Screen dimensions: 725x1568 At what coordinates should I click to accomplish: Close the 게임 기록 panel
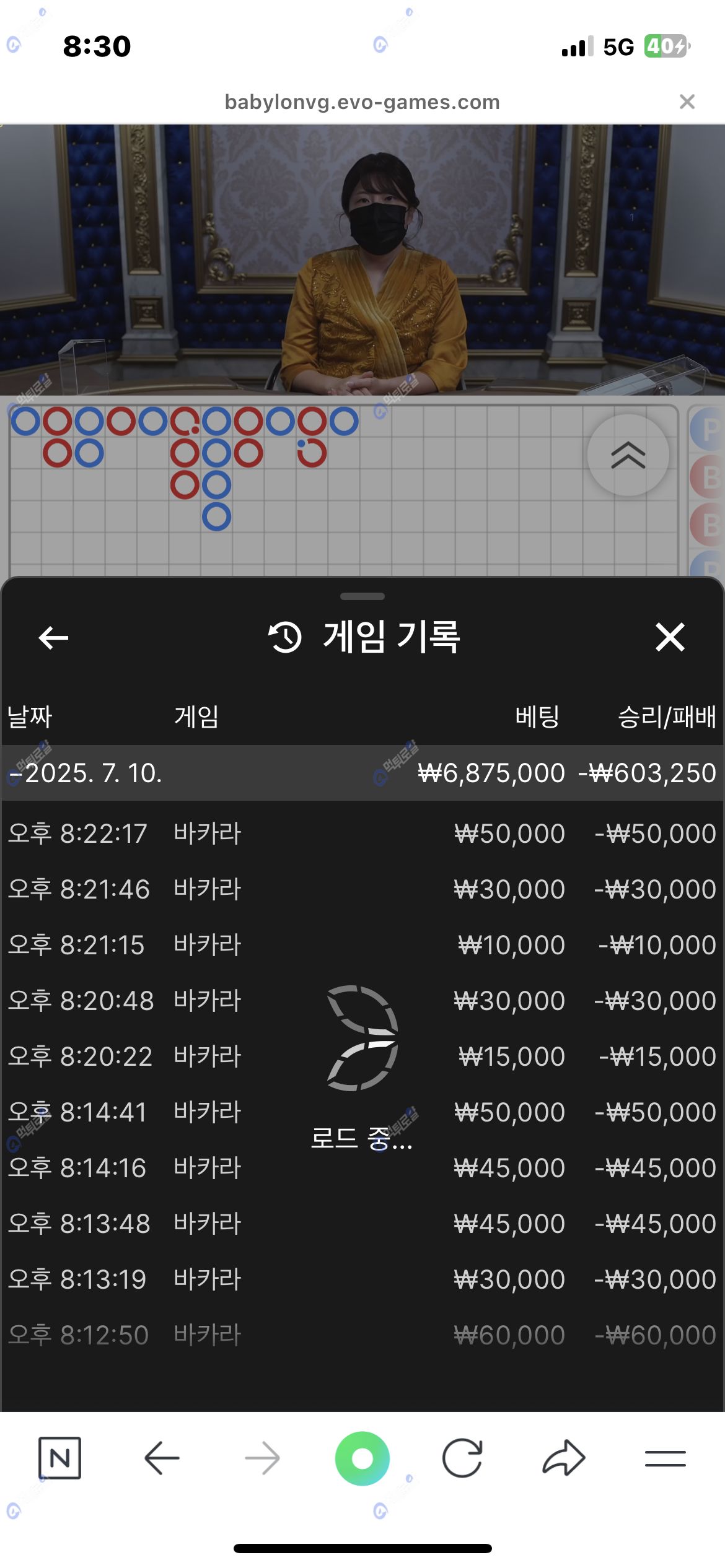click(x=670, y=637)
